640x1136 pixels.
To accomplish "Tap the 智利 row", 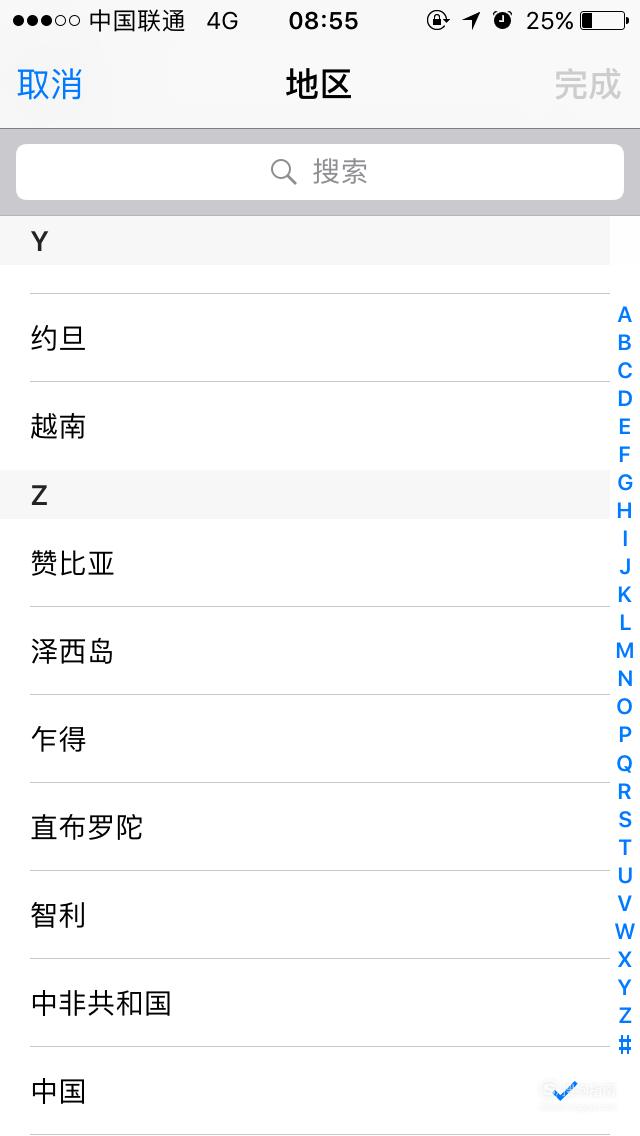I will 304,915.
